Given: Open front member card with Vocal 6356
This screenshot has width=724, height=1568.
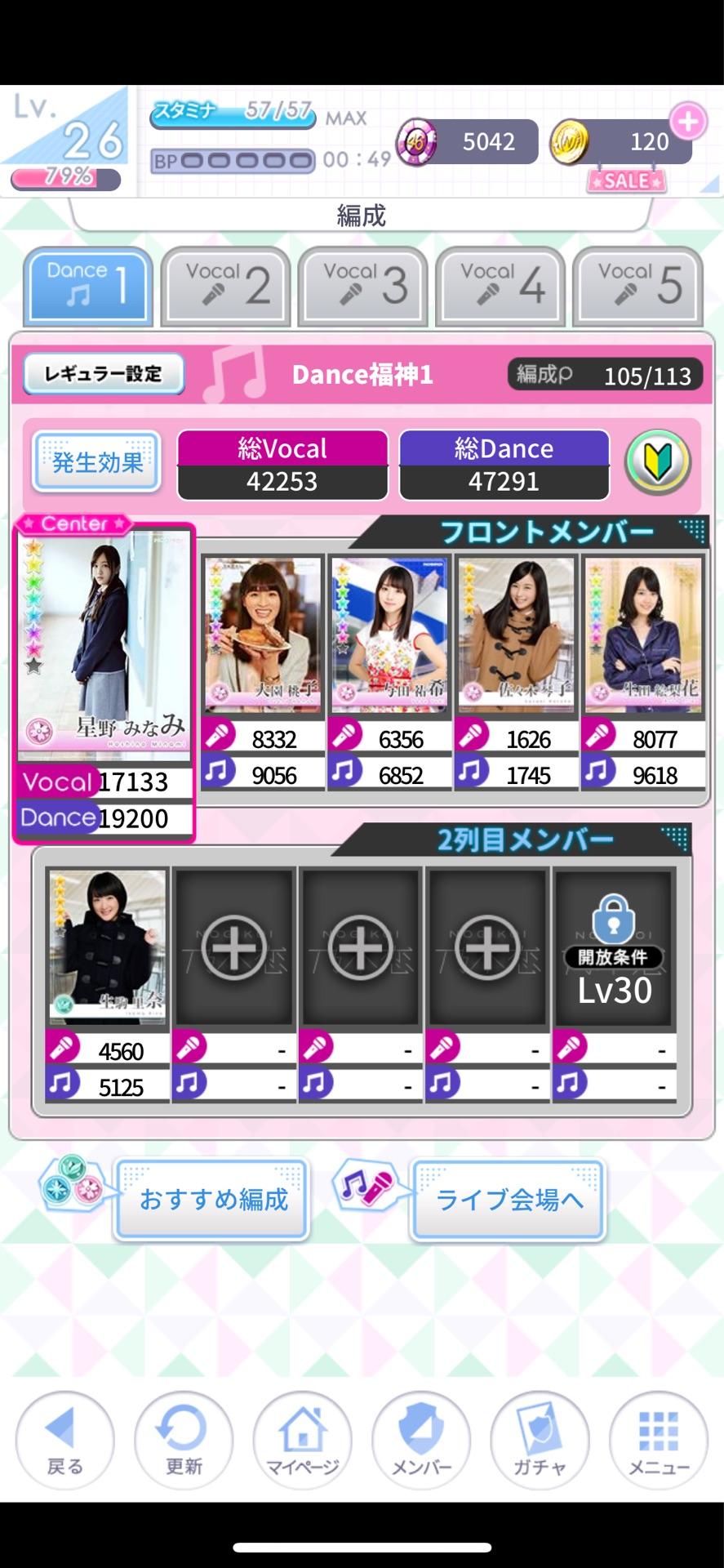Looking at the screenshot, I should pyautogui.click(x=389, y=634).
